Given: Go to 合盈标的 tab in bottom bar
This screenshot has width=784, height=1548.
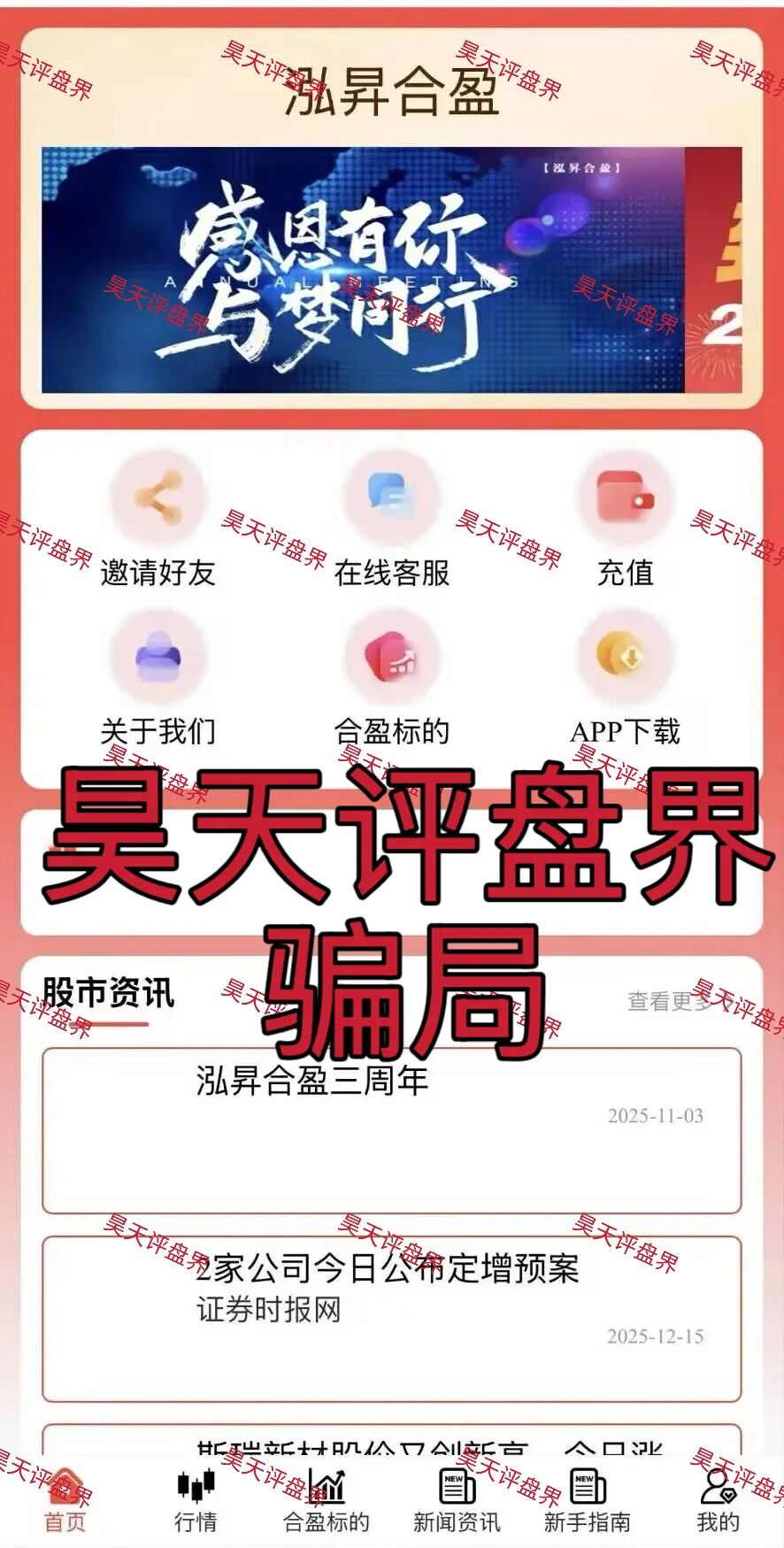Looking at the screenshot, I should pyautogui.click(x=327, y=1500).
